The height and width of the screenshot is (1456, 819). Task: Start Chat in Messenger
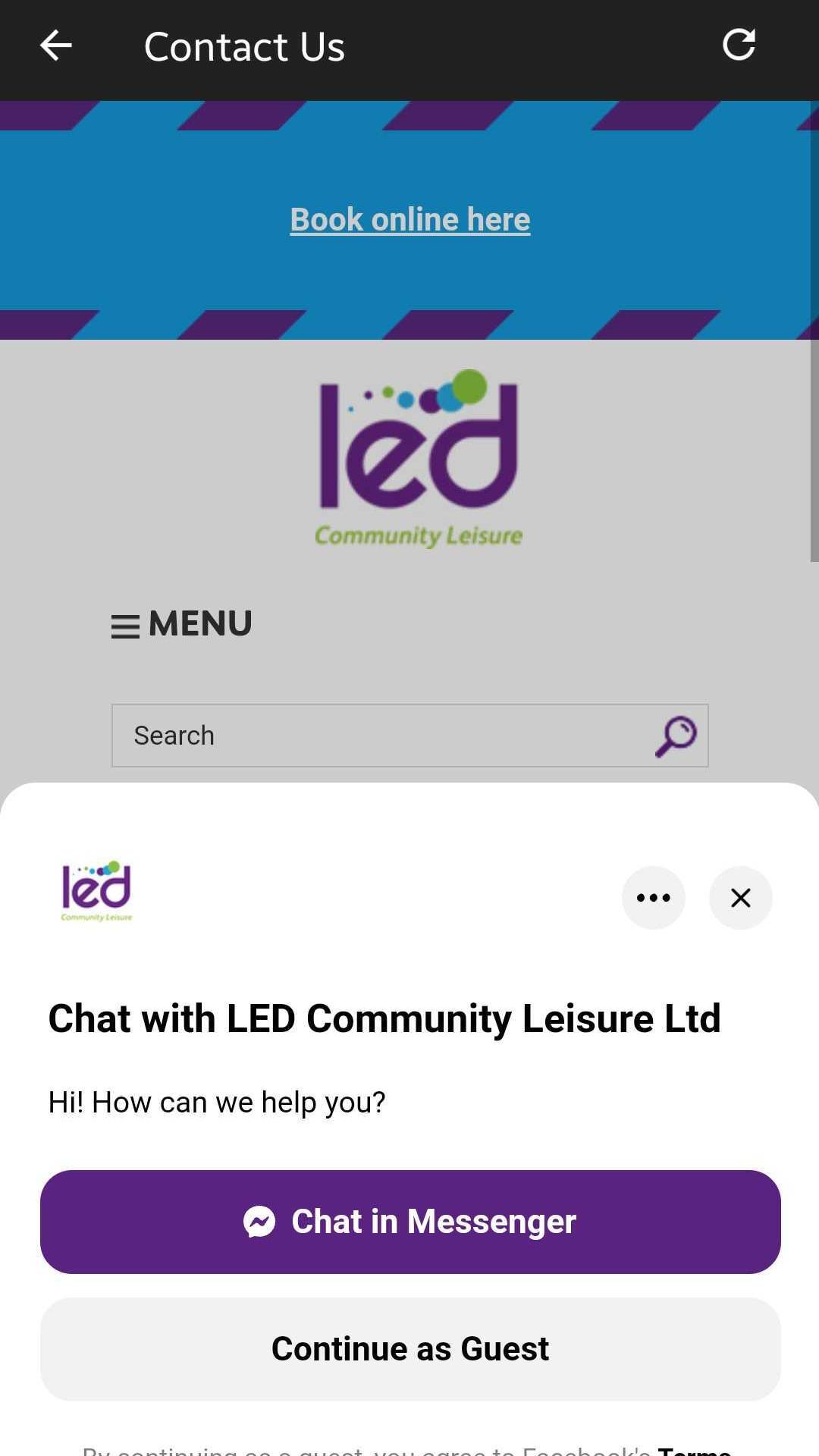[x=410, y=1222]
